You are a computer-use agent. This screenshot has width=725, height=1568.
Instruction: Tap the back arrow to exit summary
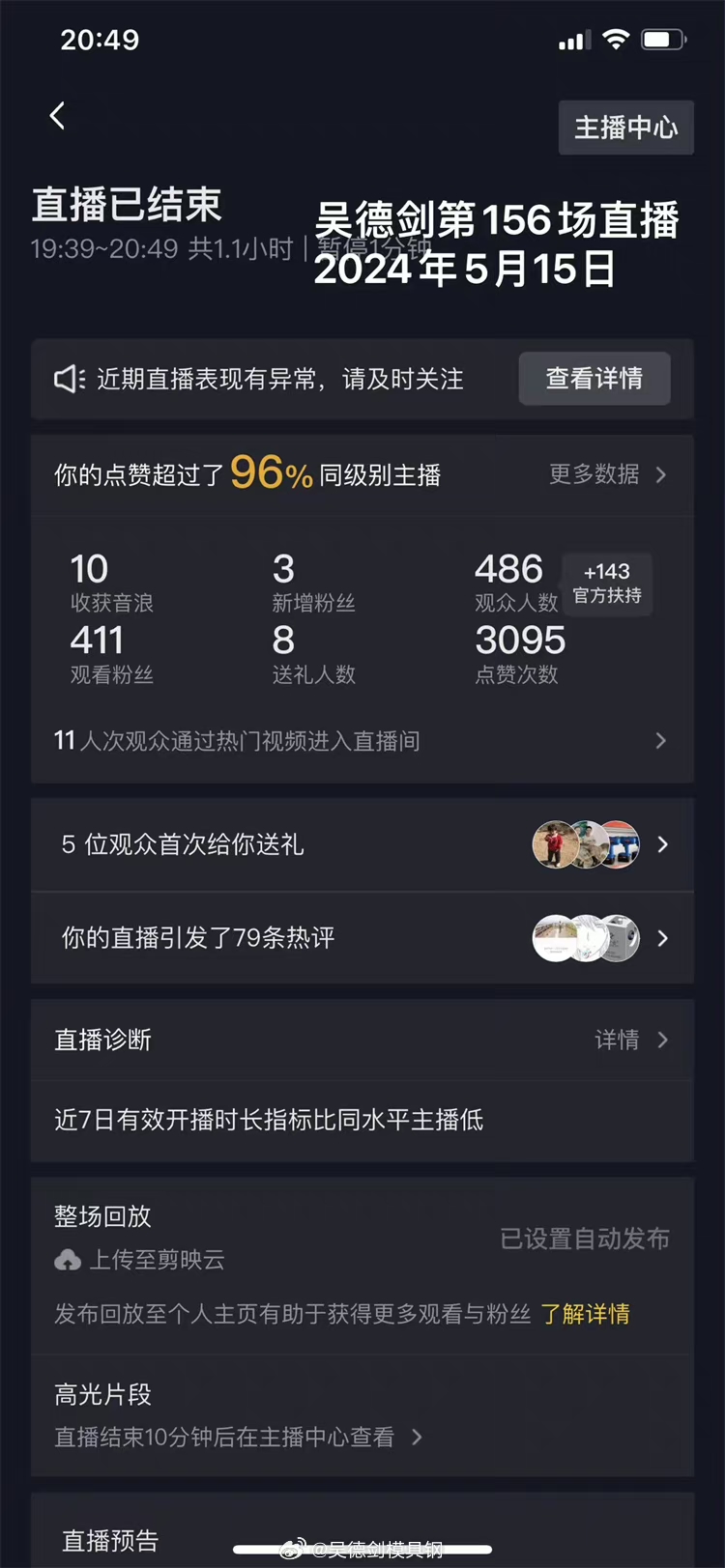click(58, 115)
